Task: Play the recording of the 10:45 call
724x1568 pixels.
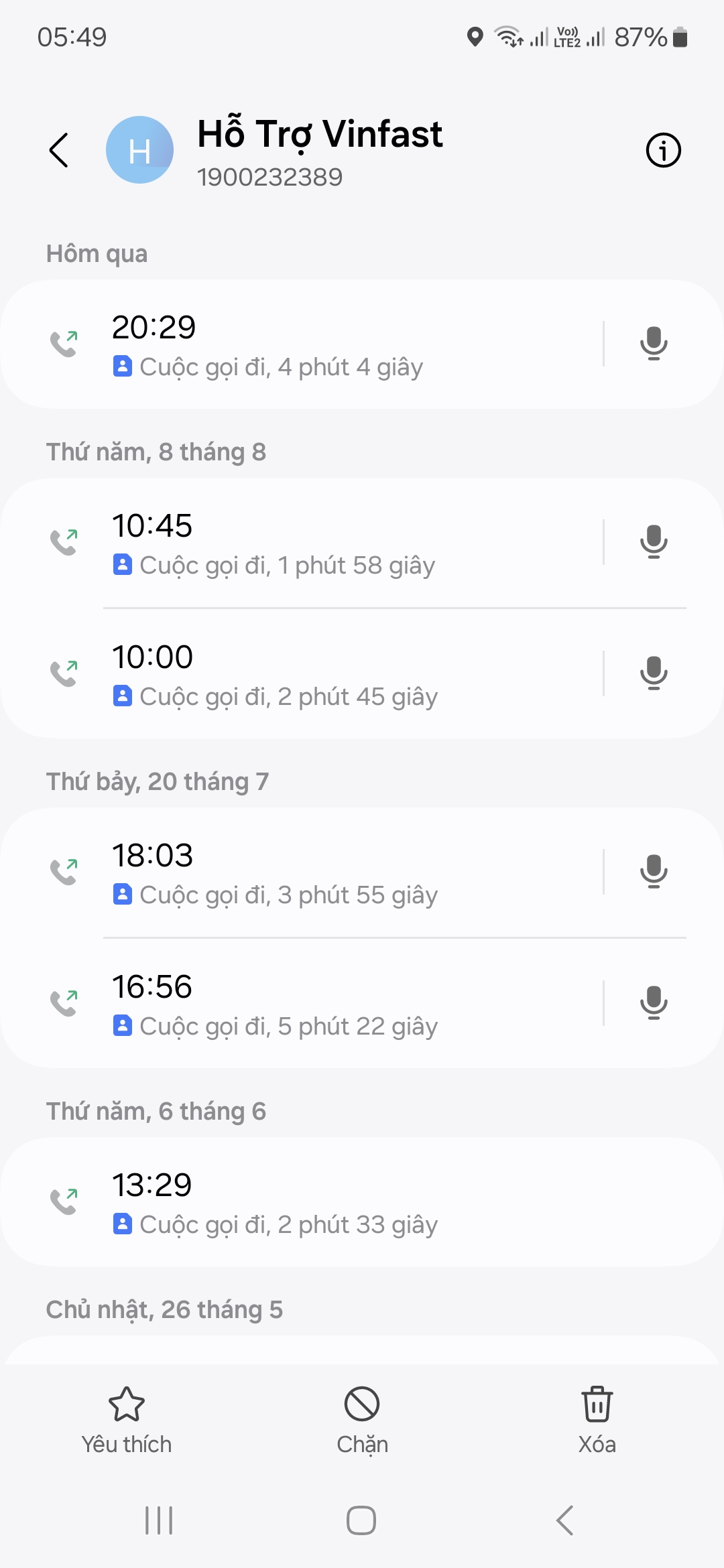Action: (x=654, y=541)
